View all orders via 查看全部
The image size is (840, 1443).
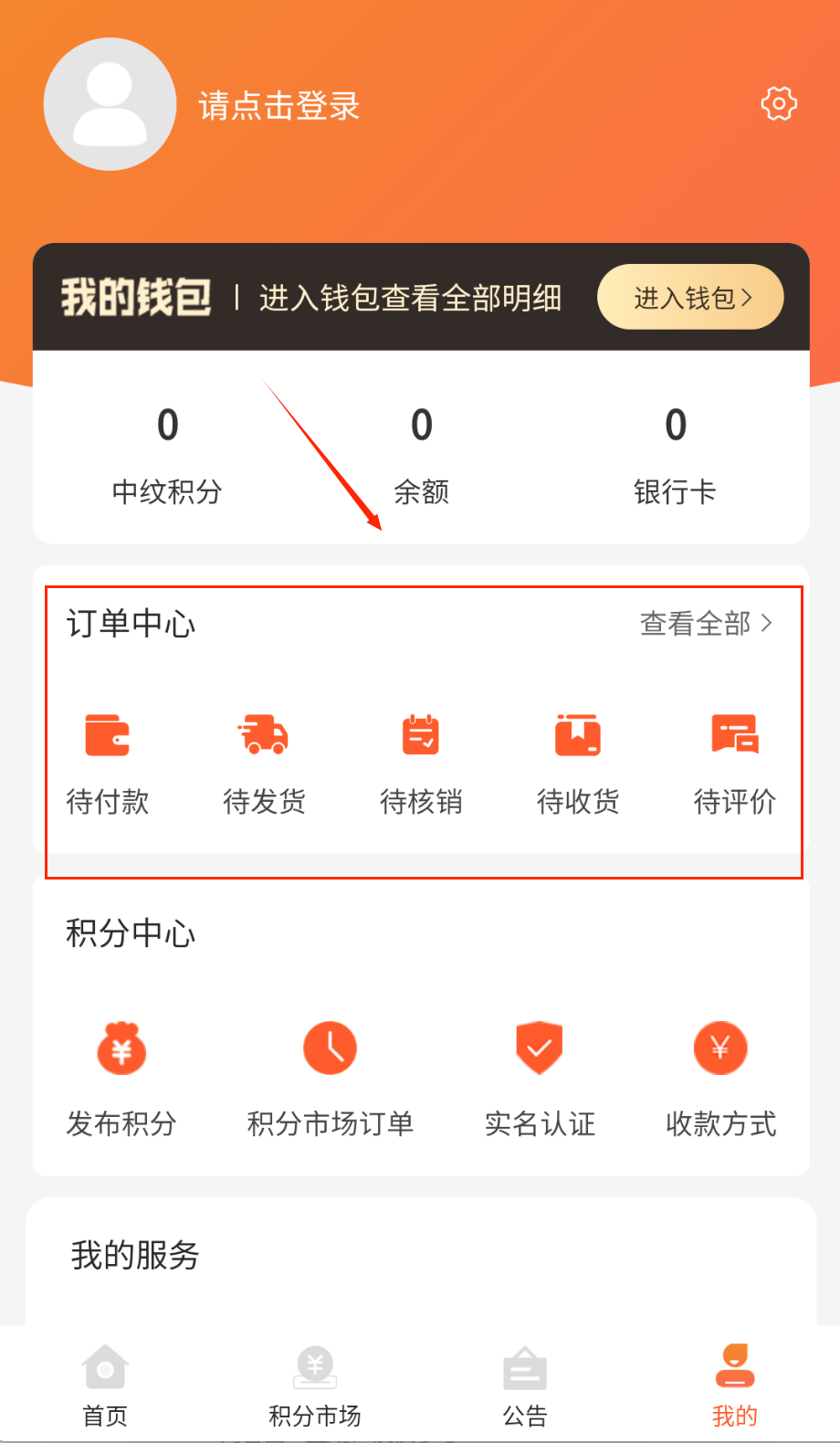pos(706,624)
